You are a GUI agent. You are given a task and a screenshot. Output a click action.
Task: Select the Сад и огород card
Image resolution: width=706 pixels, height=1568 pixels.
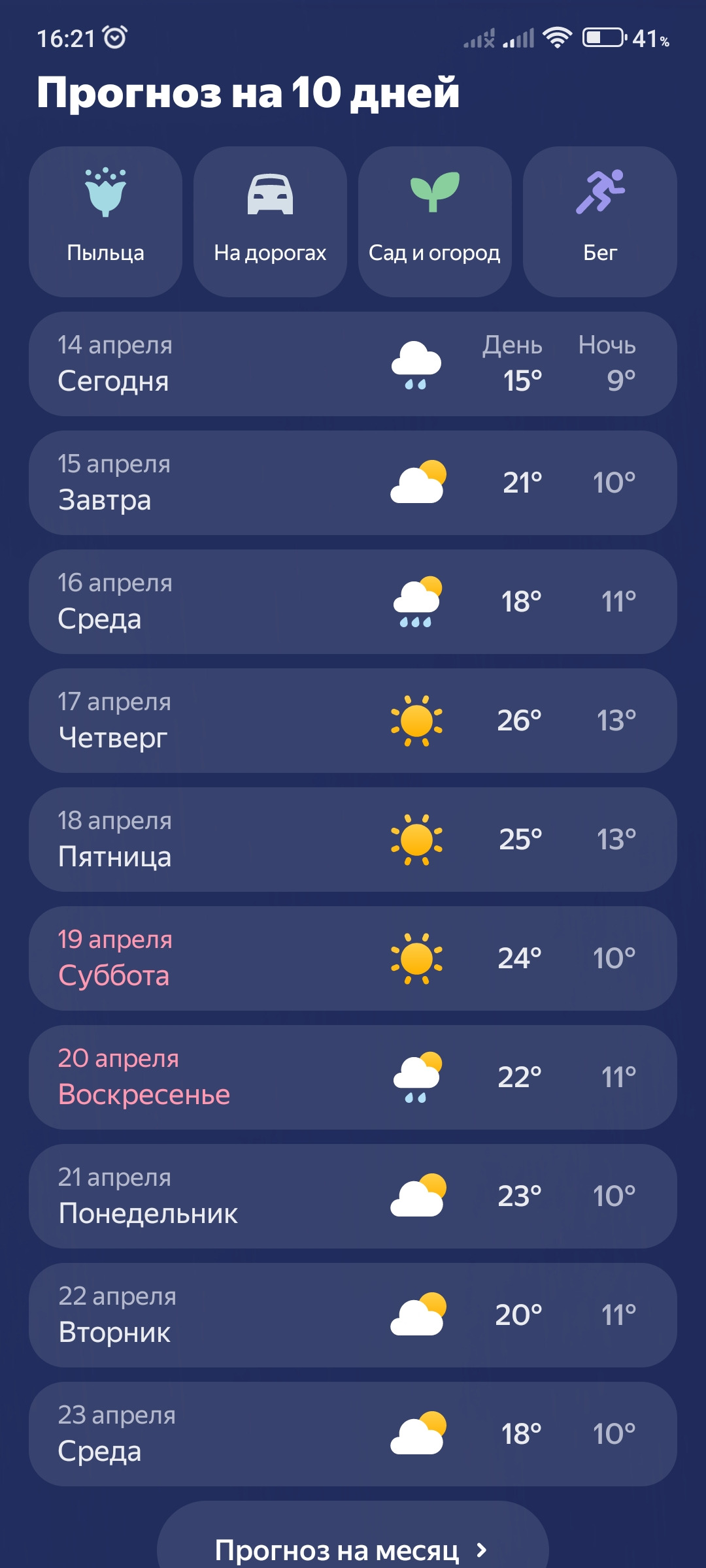[435, 222]
